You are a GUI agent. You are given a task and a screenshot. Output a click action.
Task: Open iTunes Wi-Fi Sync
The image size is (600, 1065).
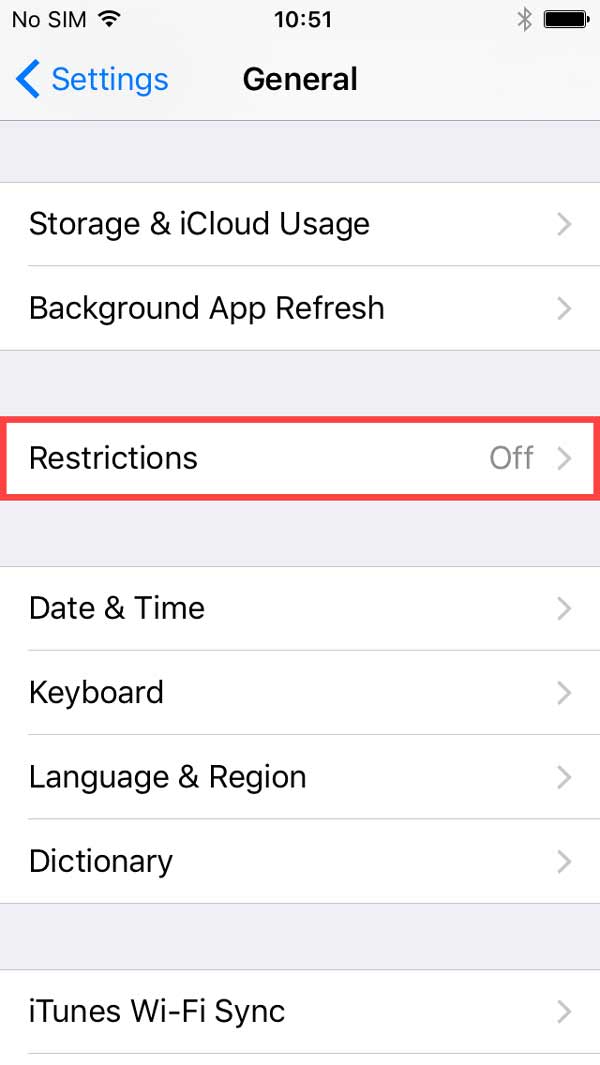tap(300, 1011)
